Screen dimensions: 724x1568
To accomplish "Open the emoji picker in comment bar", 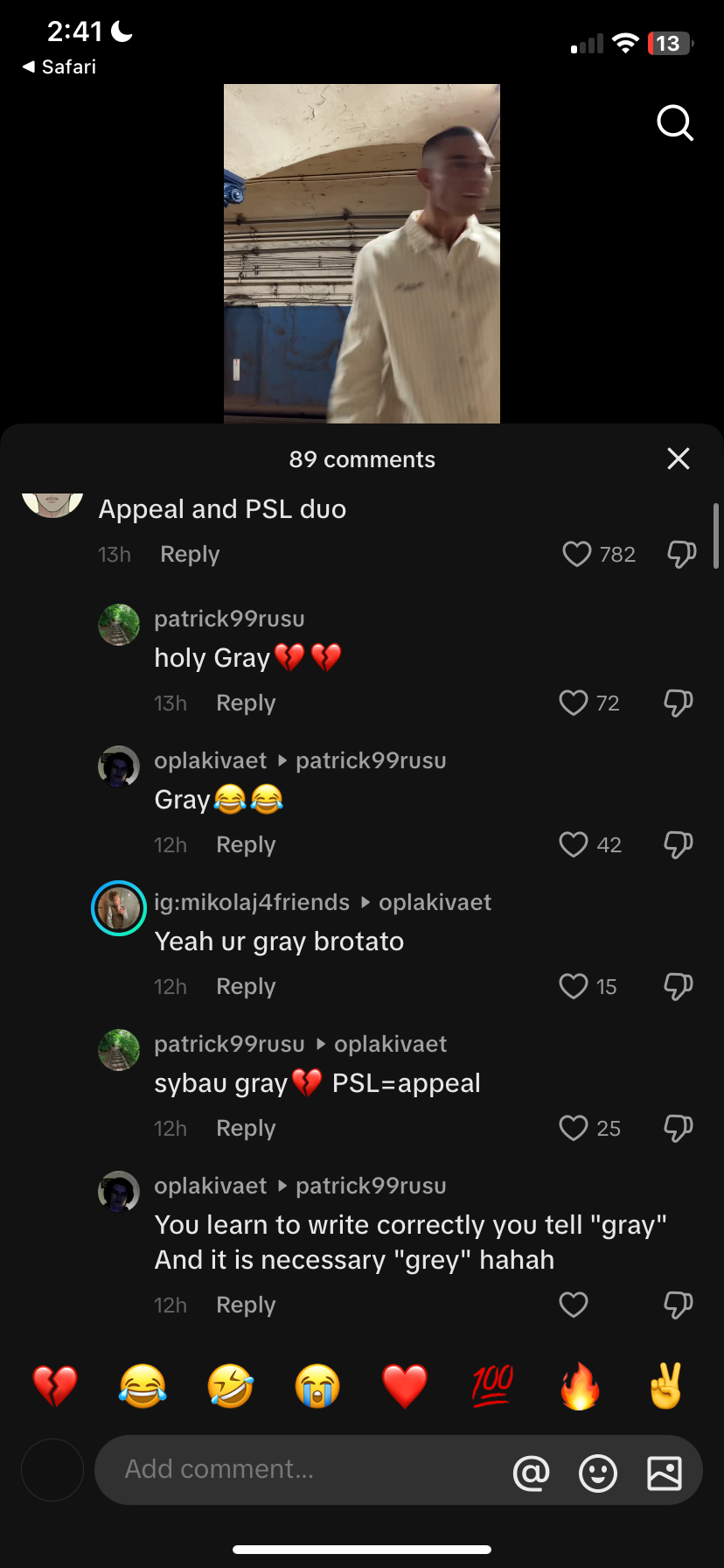I will pyautogui.click(x=598, y=1473).
